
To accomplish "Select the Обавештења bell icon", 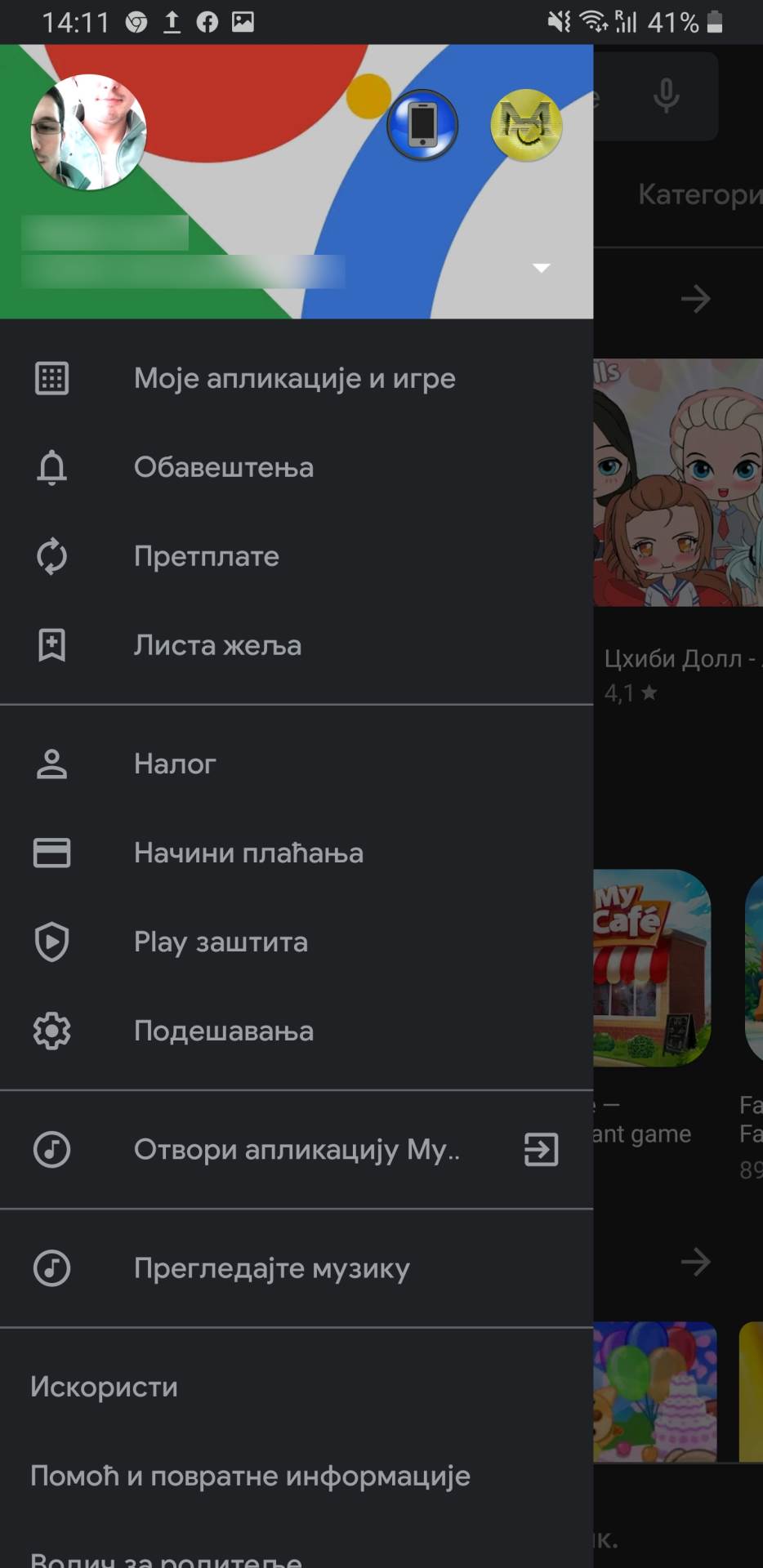I will pos(51,467).
